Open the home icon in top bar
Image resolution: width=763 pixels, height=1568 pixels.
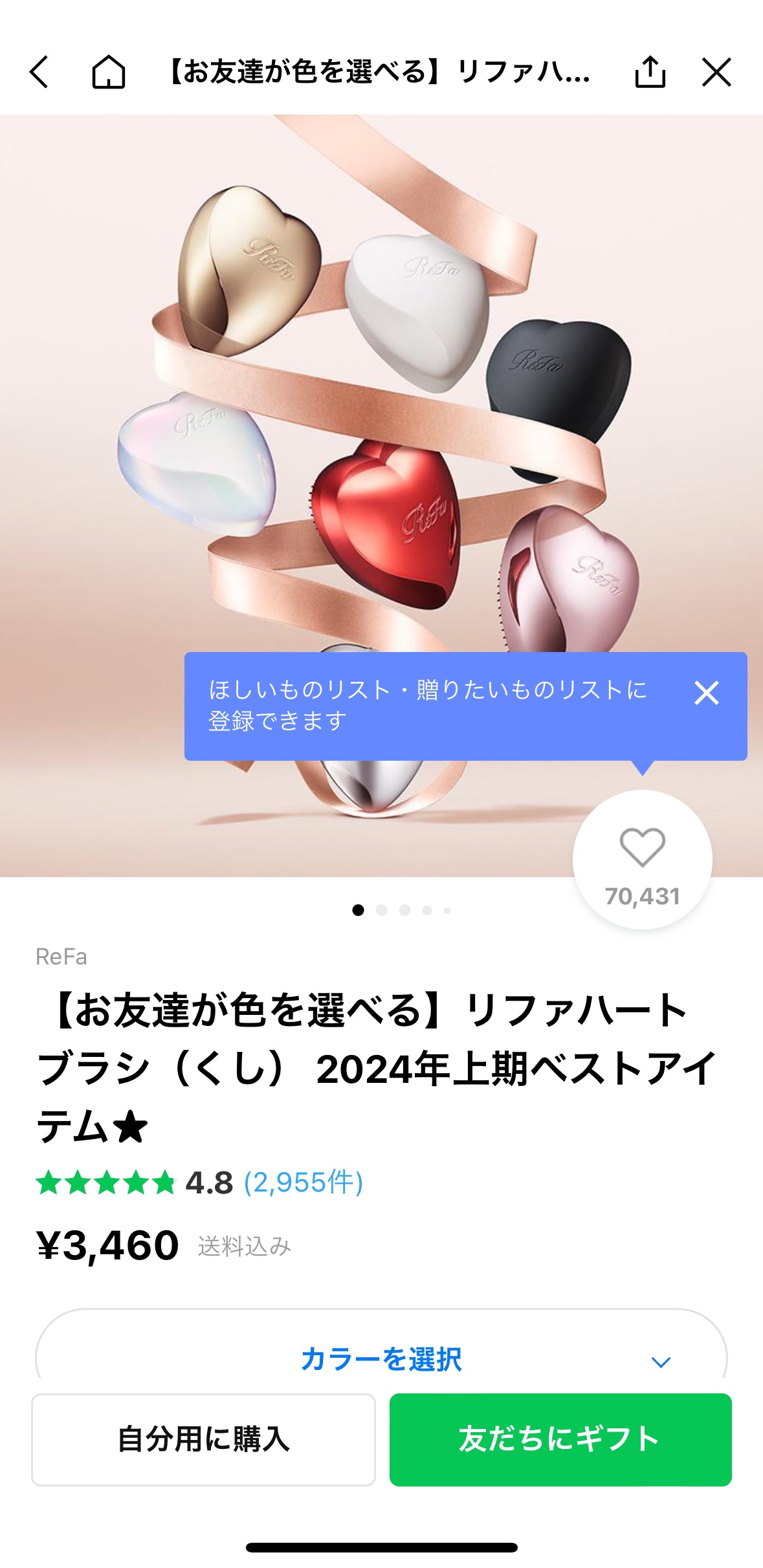click(x=108, y=71)
